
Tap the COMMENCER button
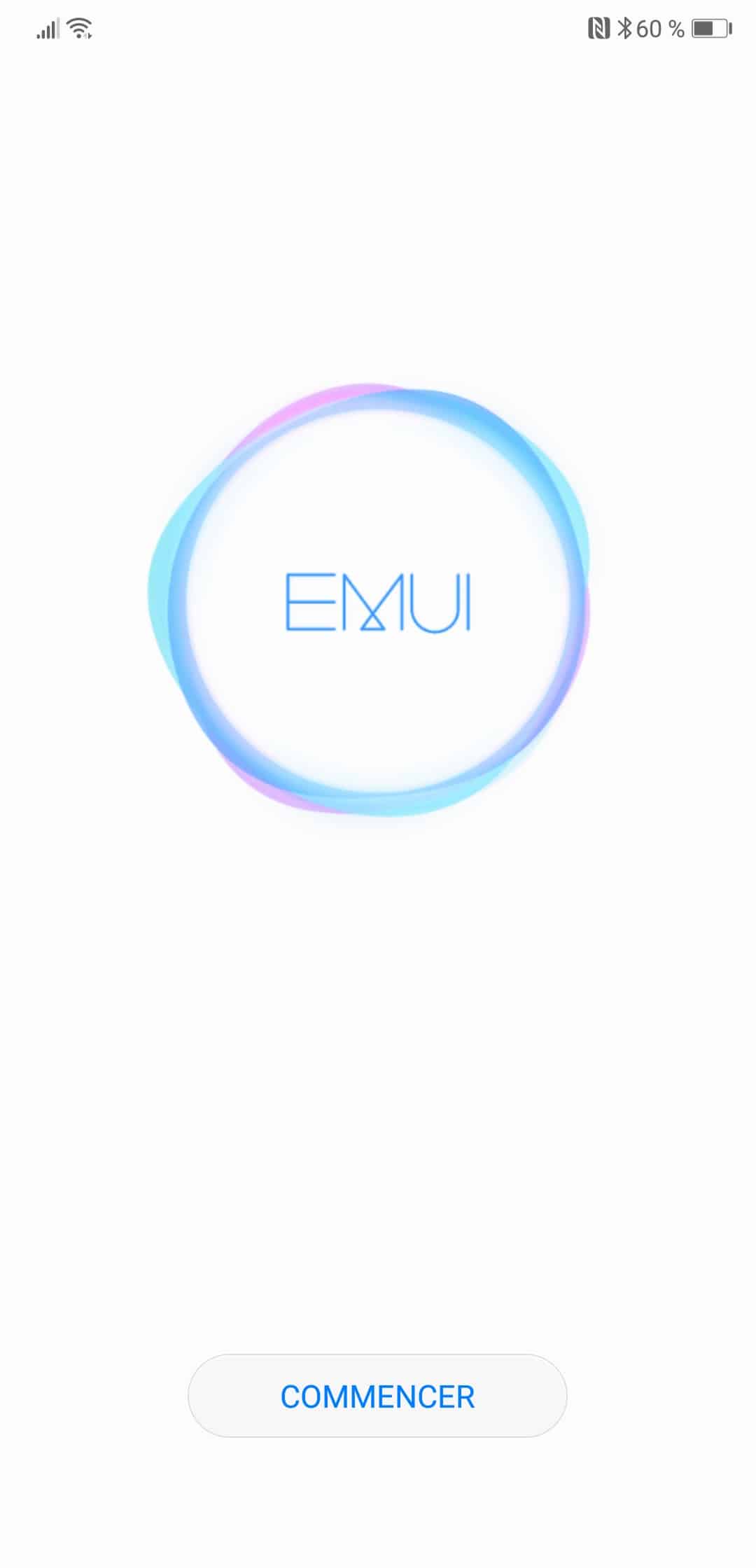377,1396
